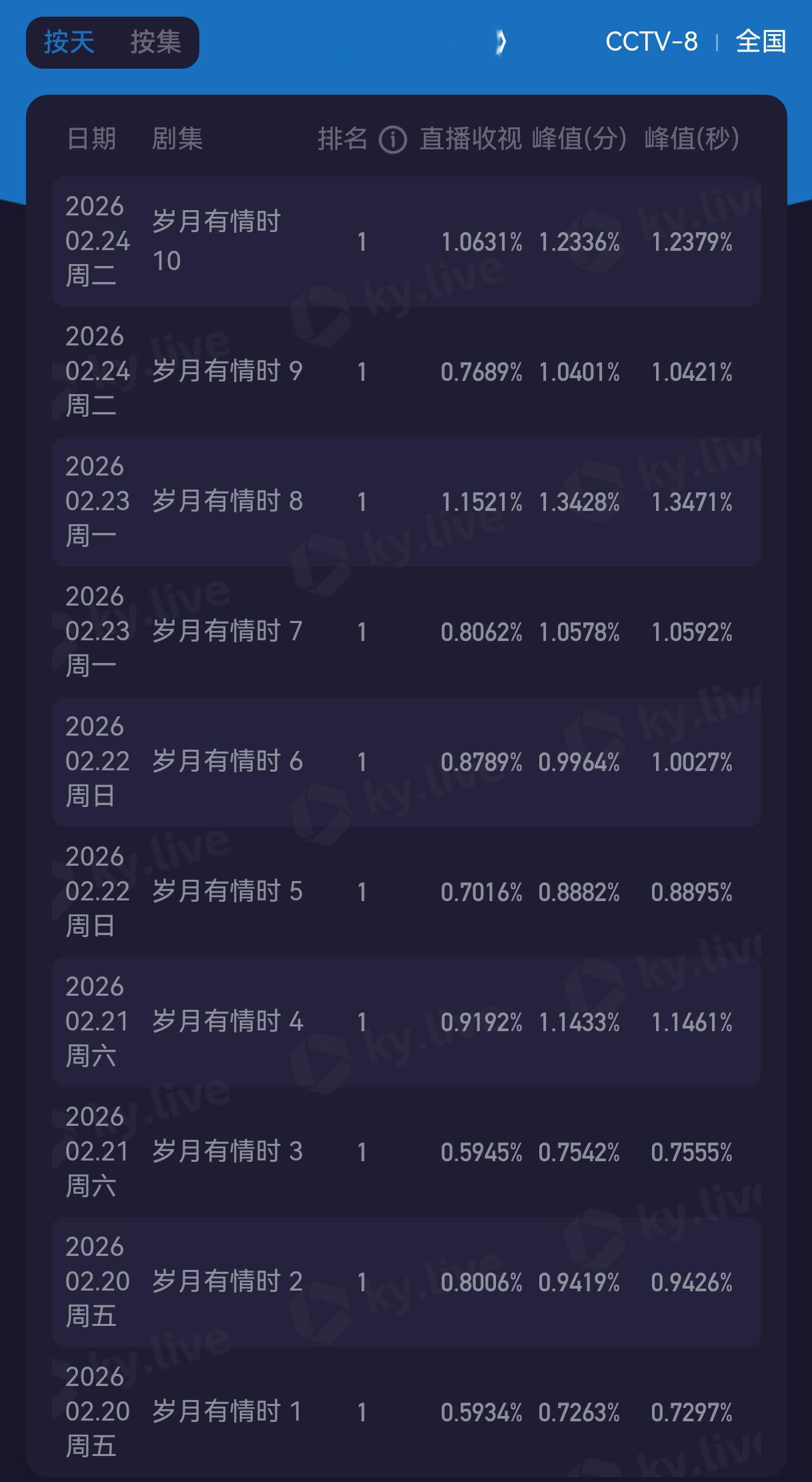This screenshot has height=1482, width=812.
Task: Select the 岁月有情时 4 row
Action: (x=406, y=1021)
